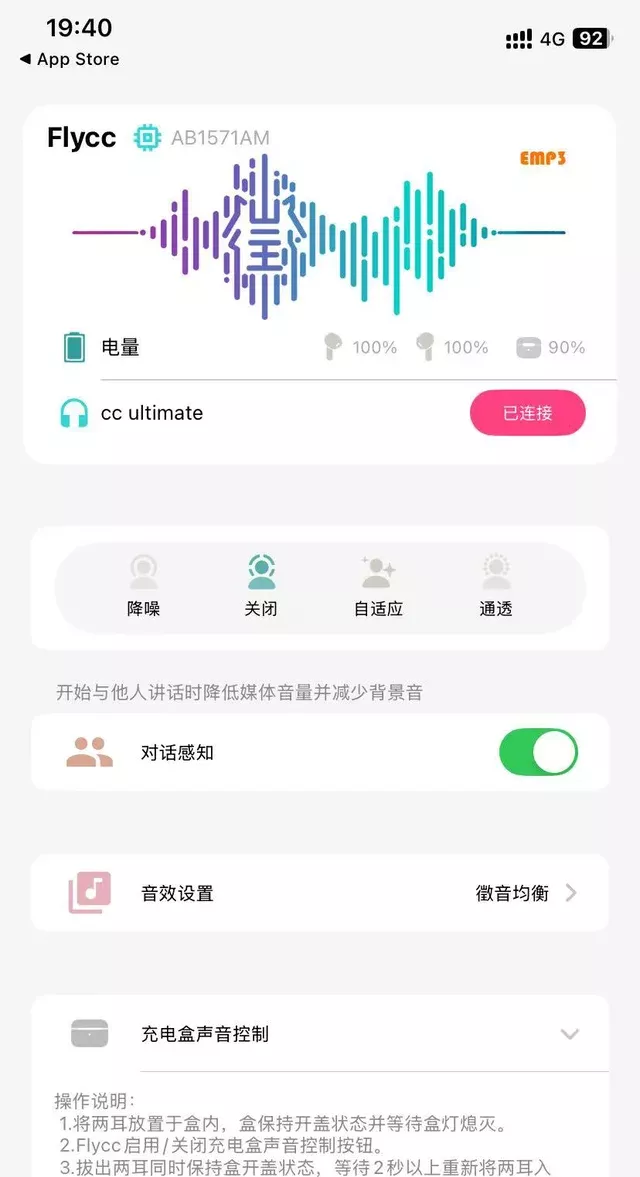Image resolution: width=640 pixels, height=1177 pixels.
Task: Switch to the 关闭 mode
Action: pos(261,588)
